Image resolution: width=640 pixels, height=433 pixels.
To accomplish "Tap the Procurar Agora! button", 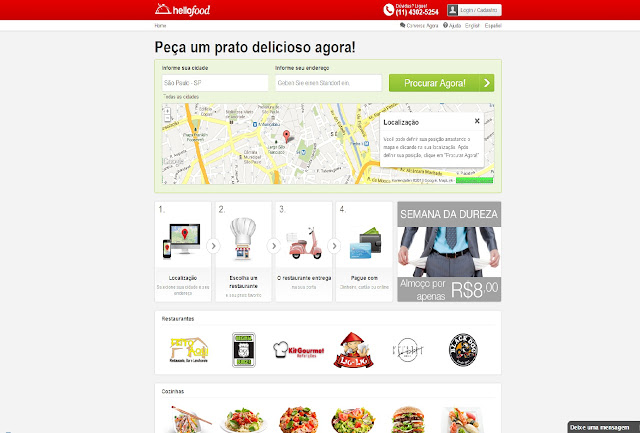I will point(441,83).
